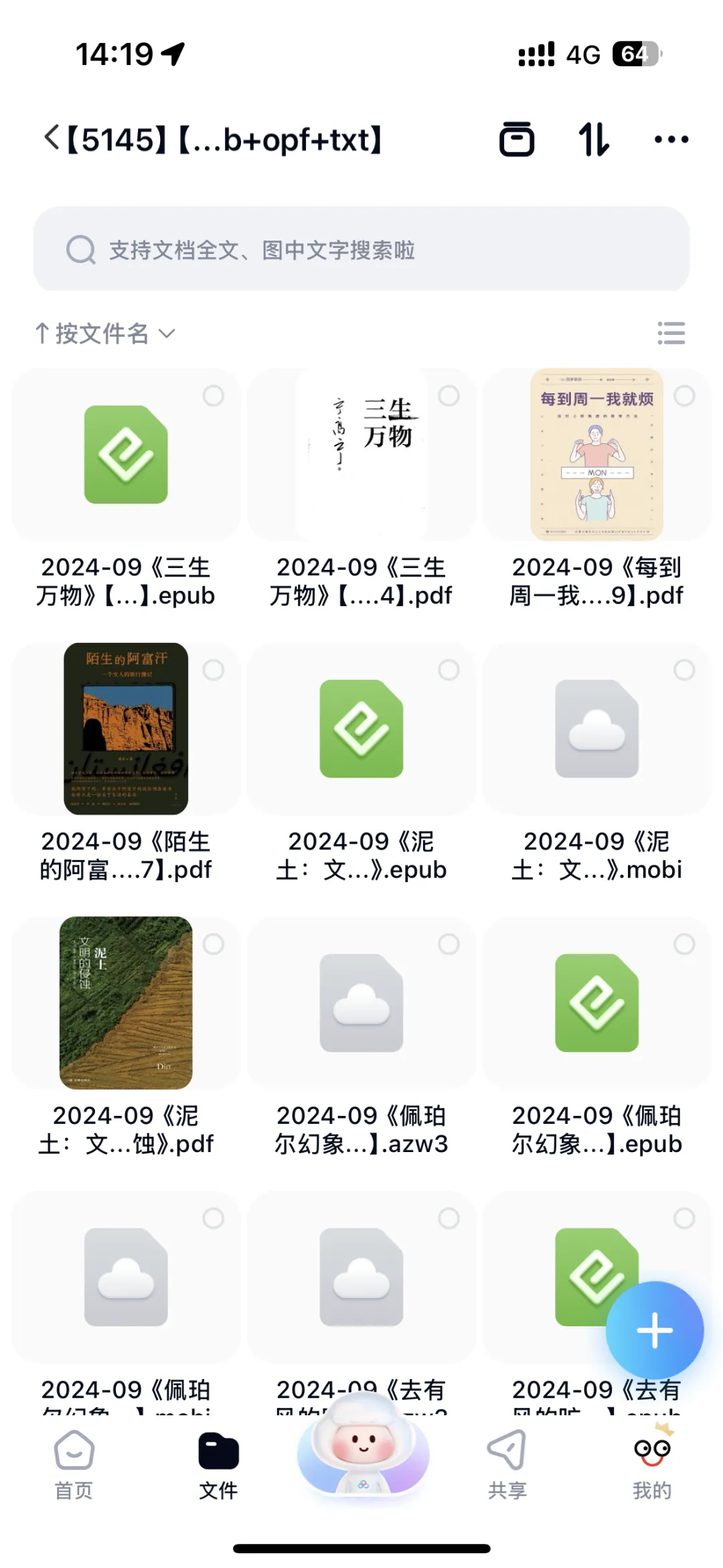Open 佩珀尔幻象 epub file

tap(596, 1003)
